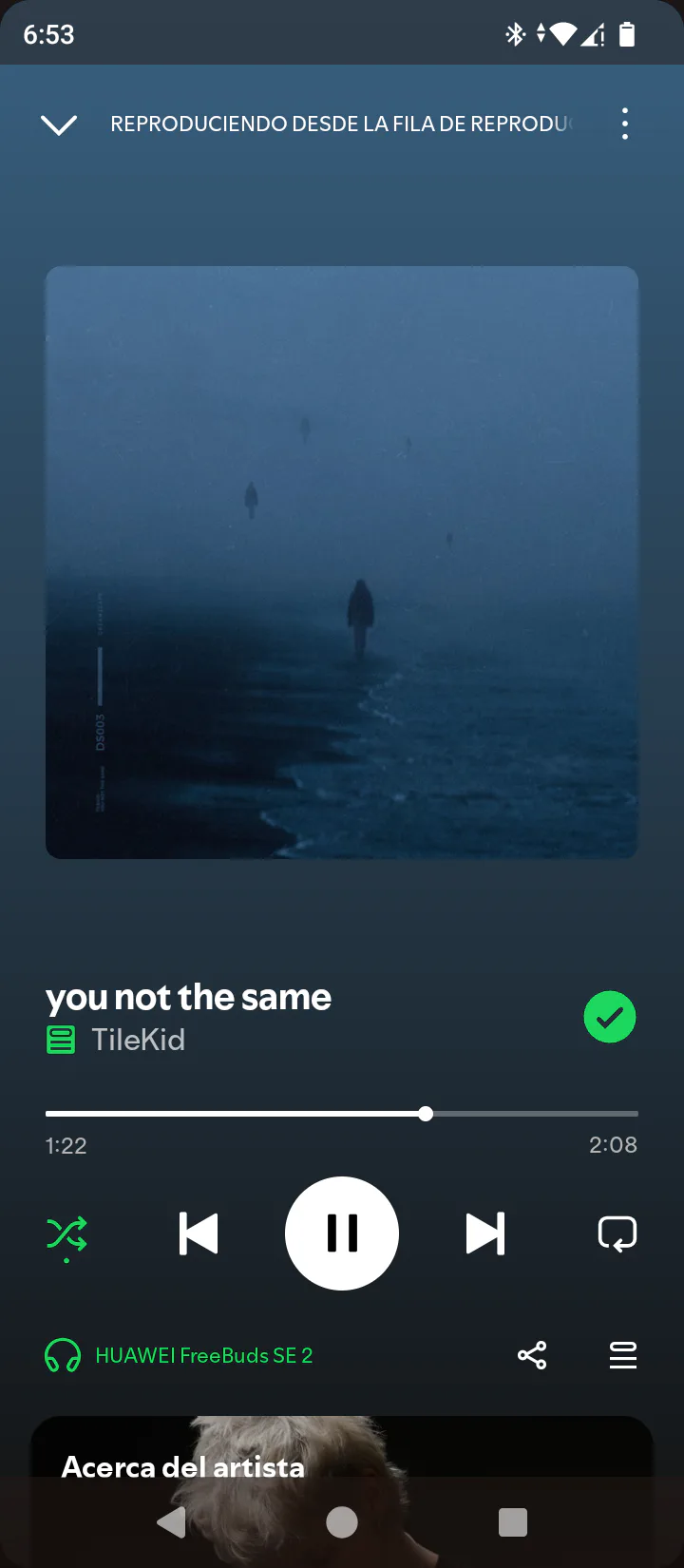The image size is (684, 1568).
Task: Collapse the now playing view
Action: [x=59, y=124]
